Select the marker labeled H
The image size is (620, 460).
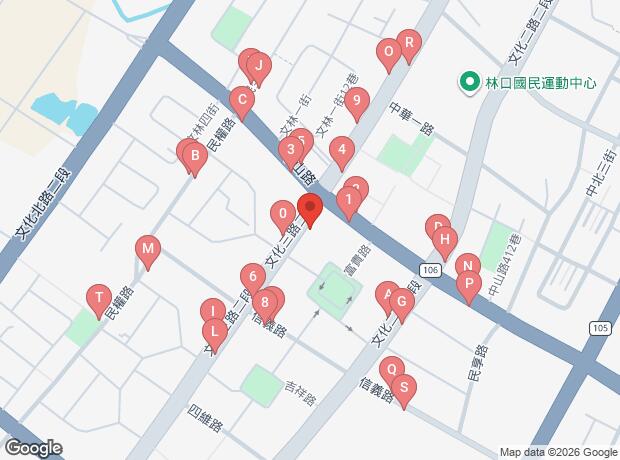pos(445,244)
